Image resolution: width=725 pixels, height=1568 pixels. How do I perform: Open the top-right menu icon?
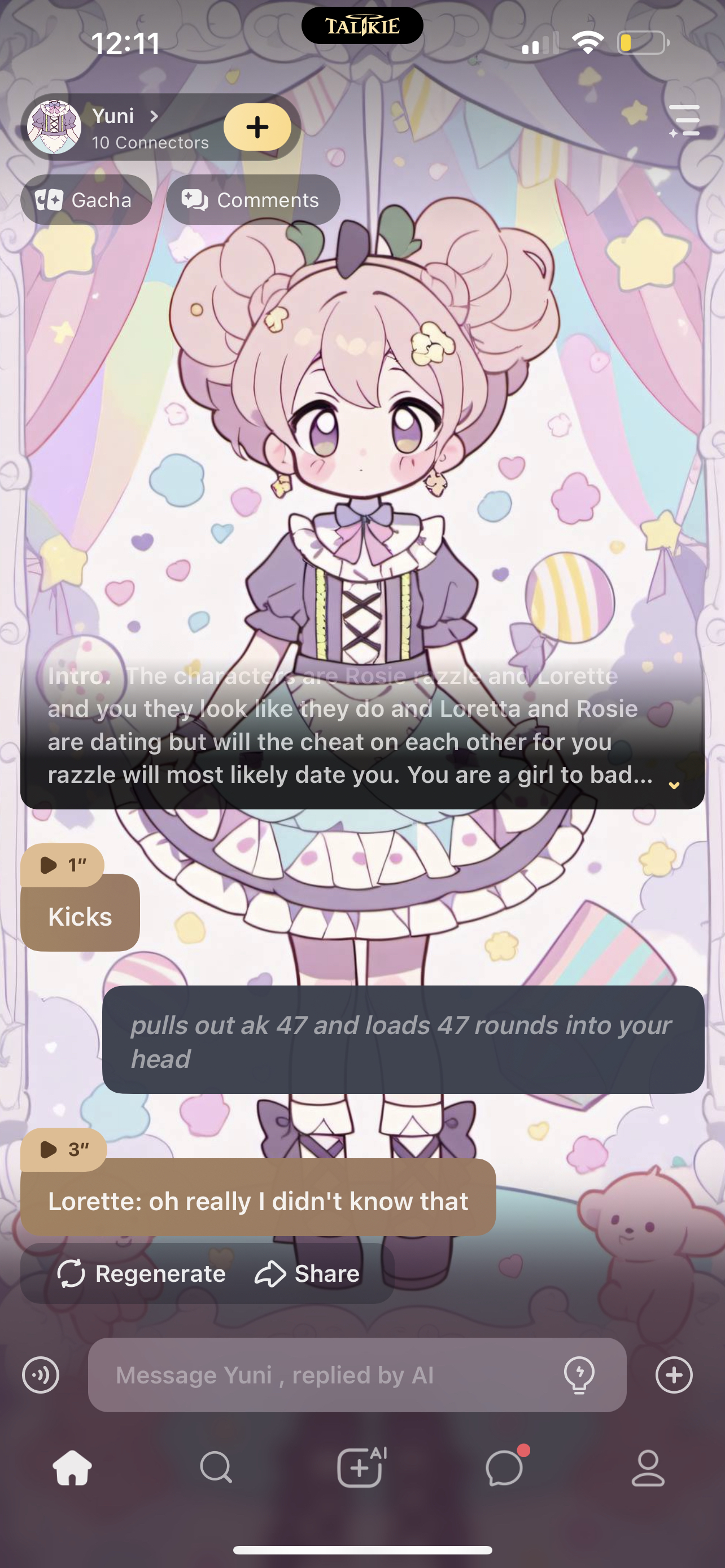tap(684, 121)
